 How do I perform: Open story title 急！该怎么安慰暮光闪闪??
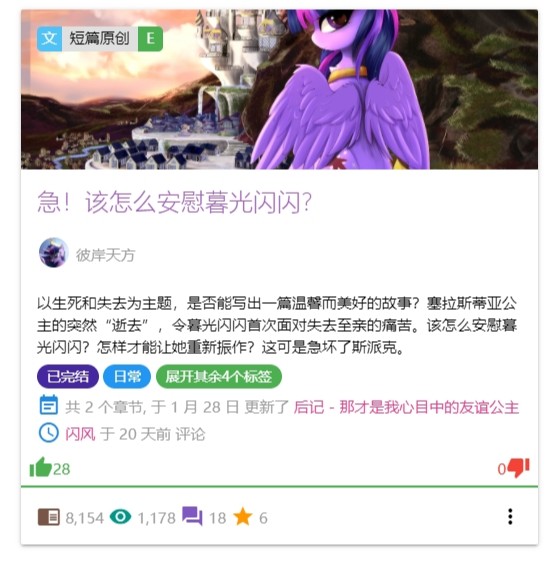tap(175, 203)
